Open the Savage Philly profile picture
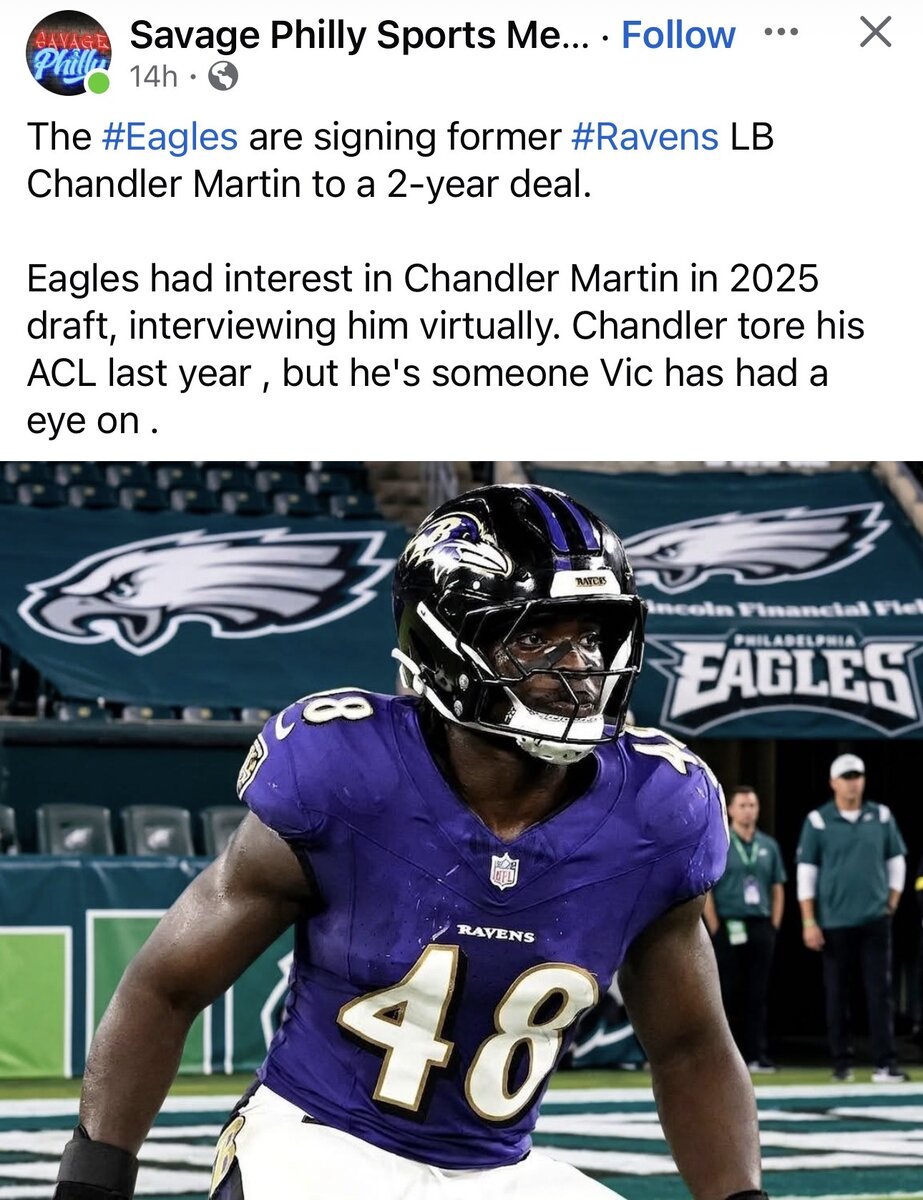The width and height of the screenshot is (923, 1200). pyautogui.click(x=68, y=53)
